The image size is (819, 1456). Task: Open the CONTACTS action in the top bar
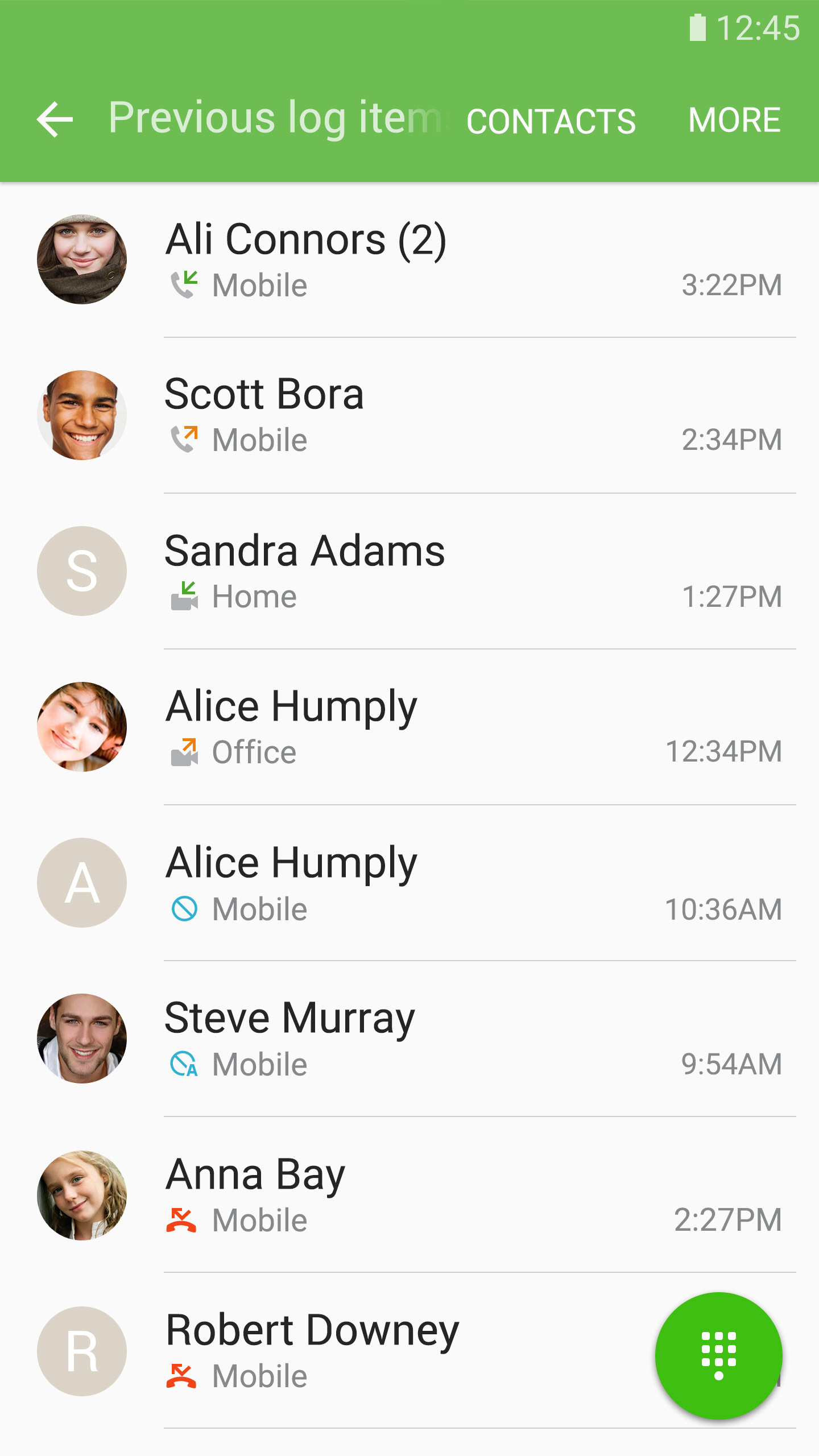tap(551, 121)
